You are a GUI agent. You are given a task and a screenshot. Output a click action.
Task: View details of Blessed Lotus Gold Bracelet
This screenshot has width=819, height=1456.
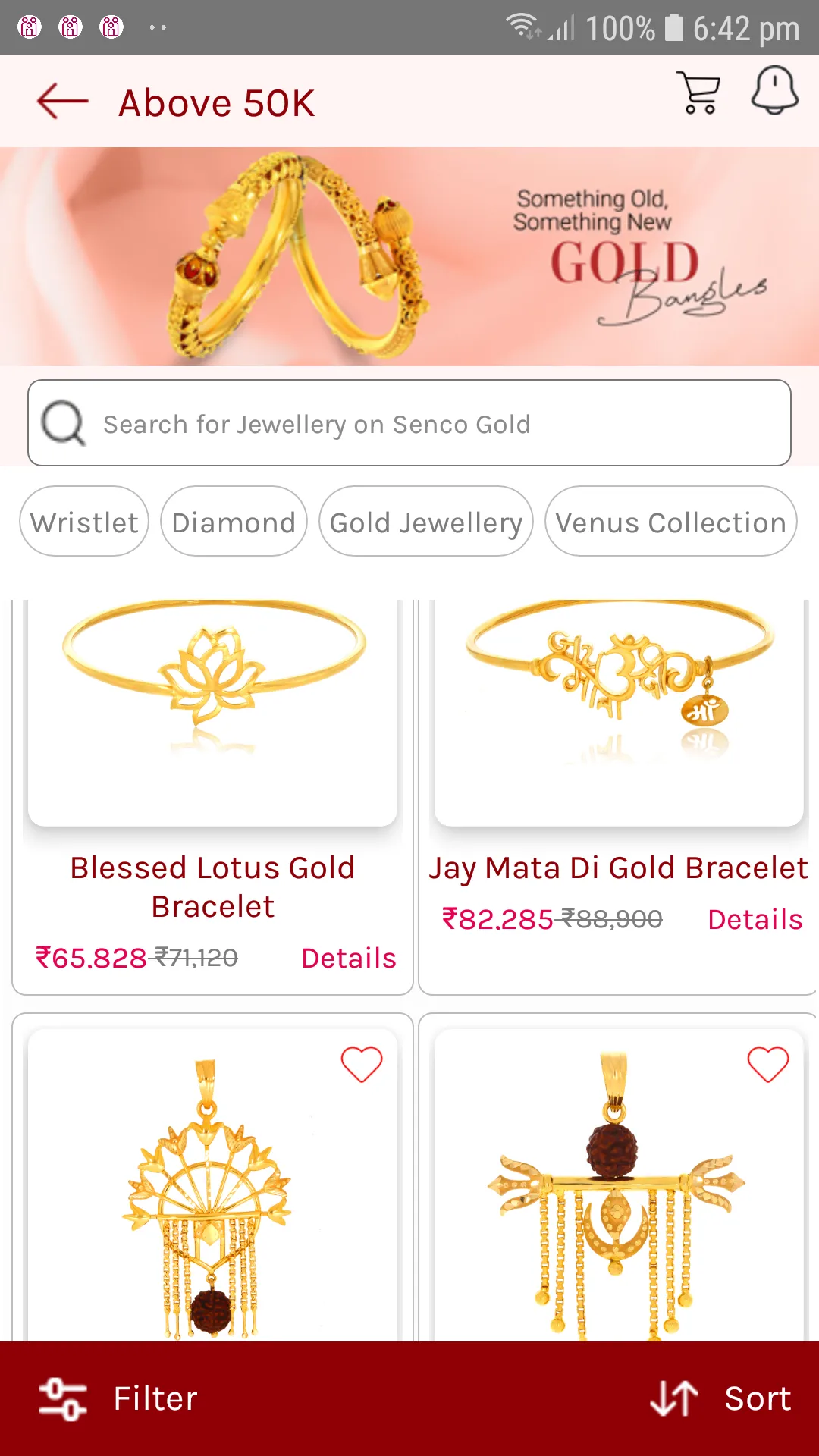[x=348, y=958]
